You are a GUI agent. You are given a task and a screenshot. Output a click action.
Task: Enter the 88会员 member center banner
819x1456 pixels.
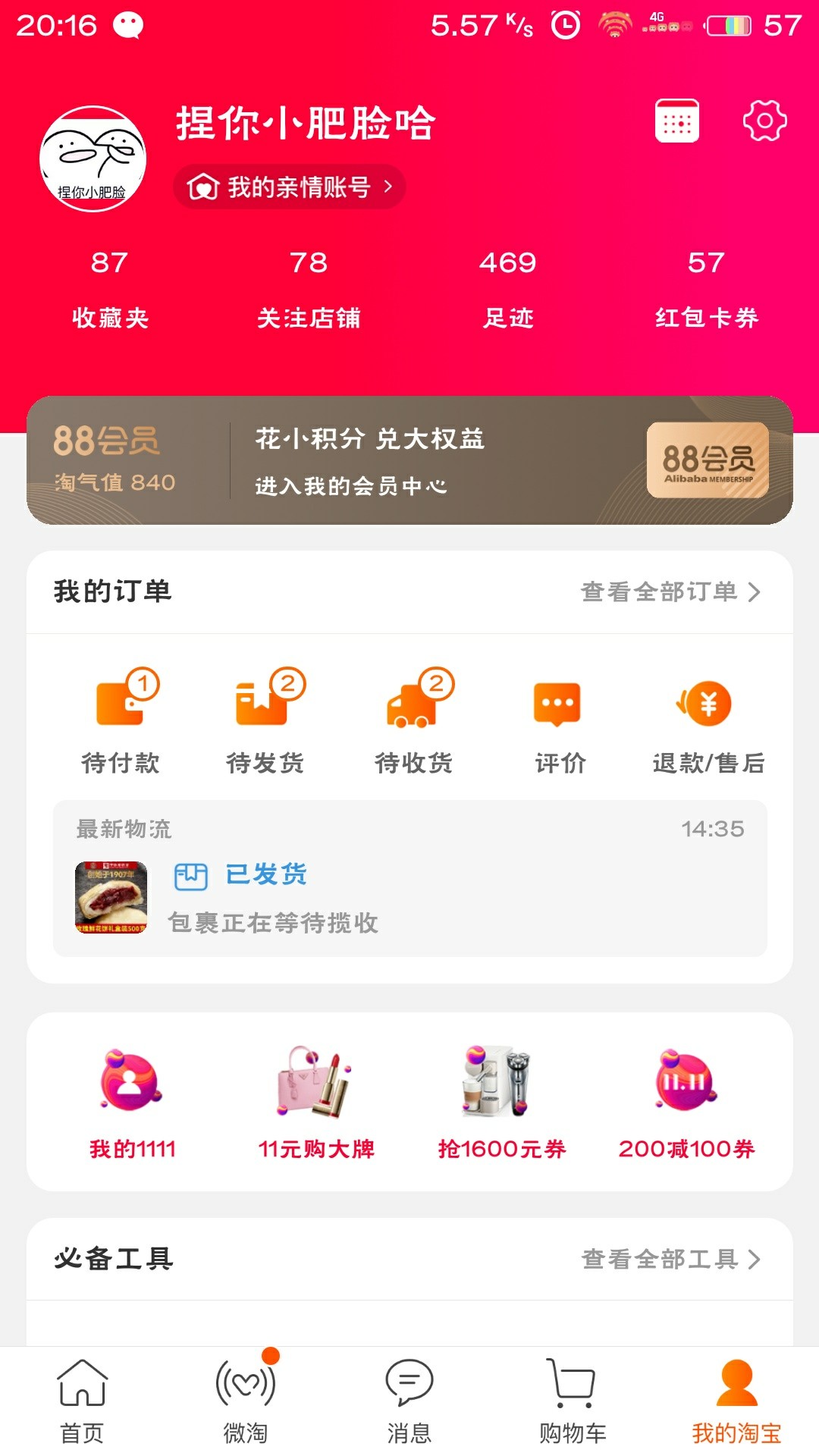(409, 460)
